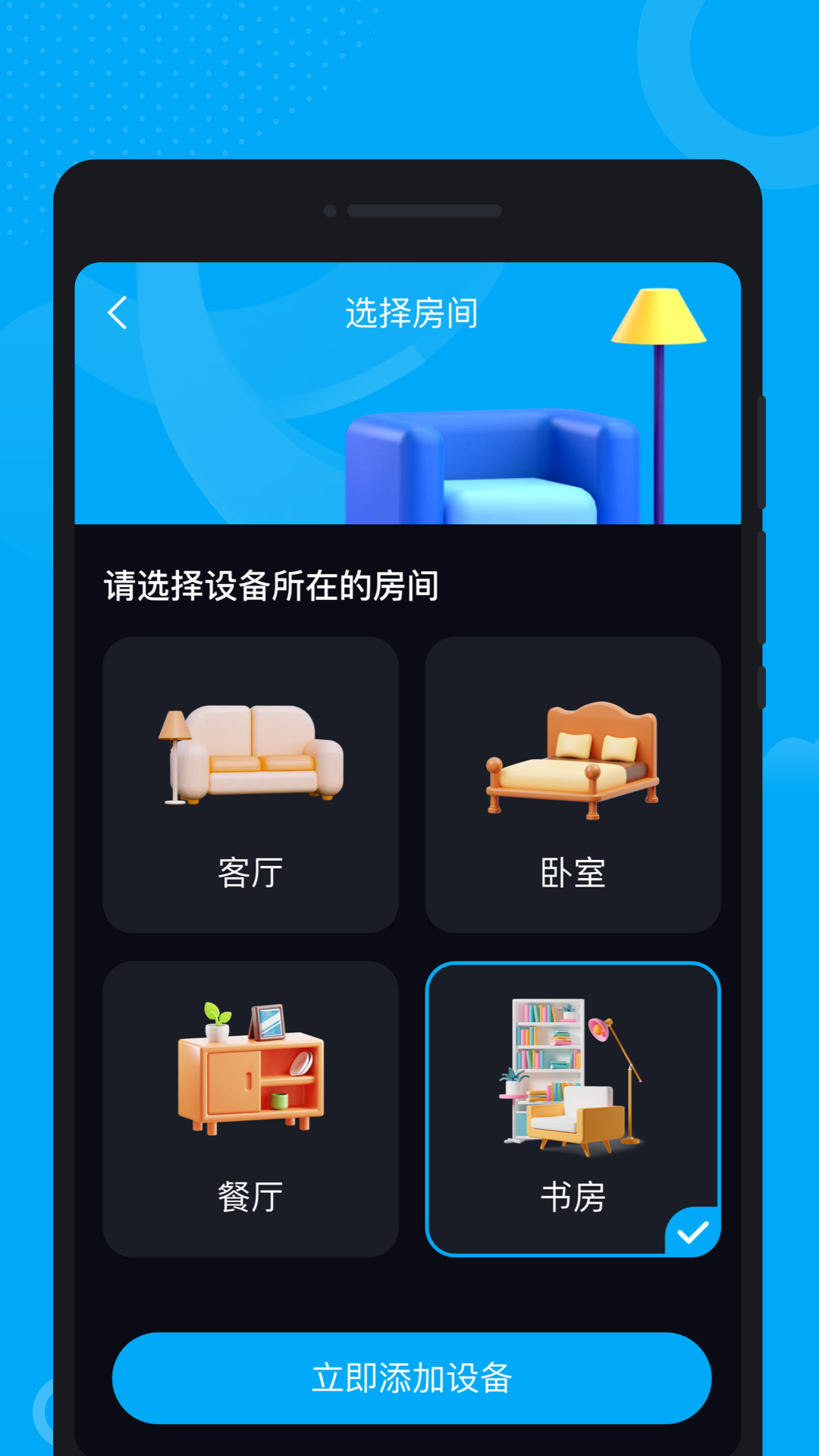Viewport: 819px width, 1456px height.
Task: Expand the 选择房间 header banner
Action: 409,394
